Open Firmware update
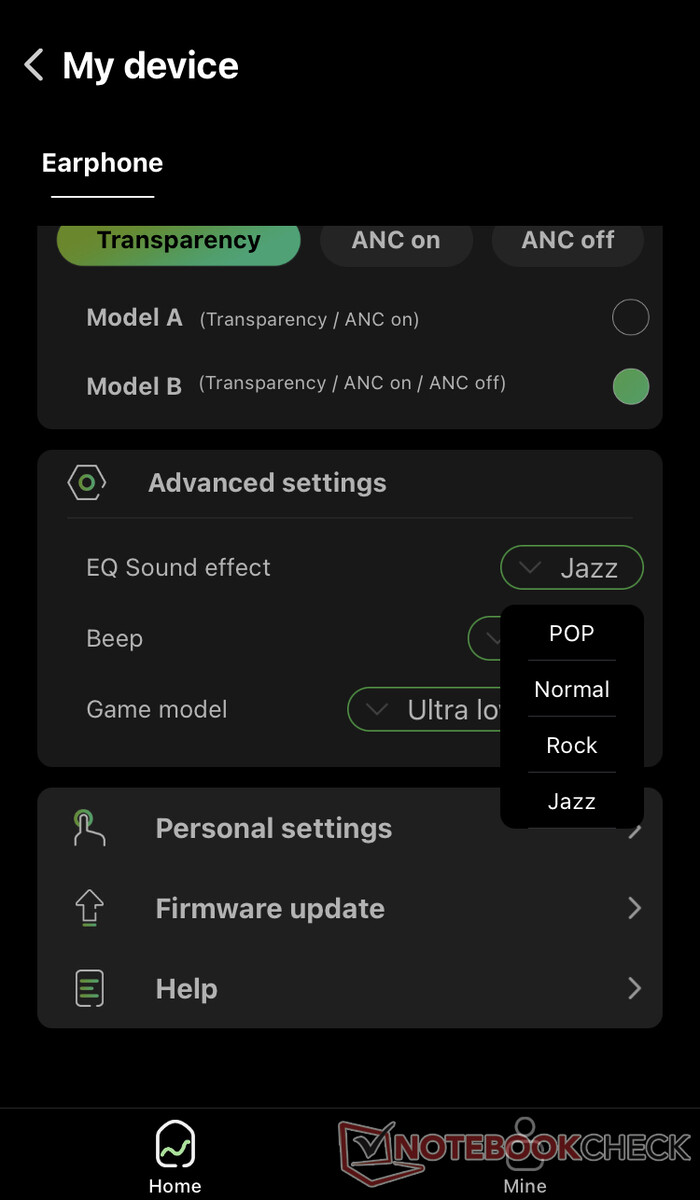 point(350,908)
